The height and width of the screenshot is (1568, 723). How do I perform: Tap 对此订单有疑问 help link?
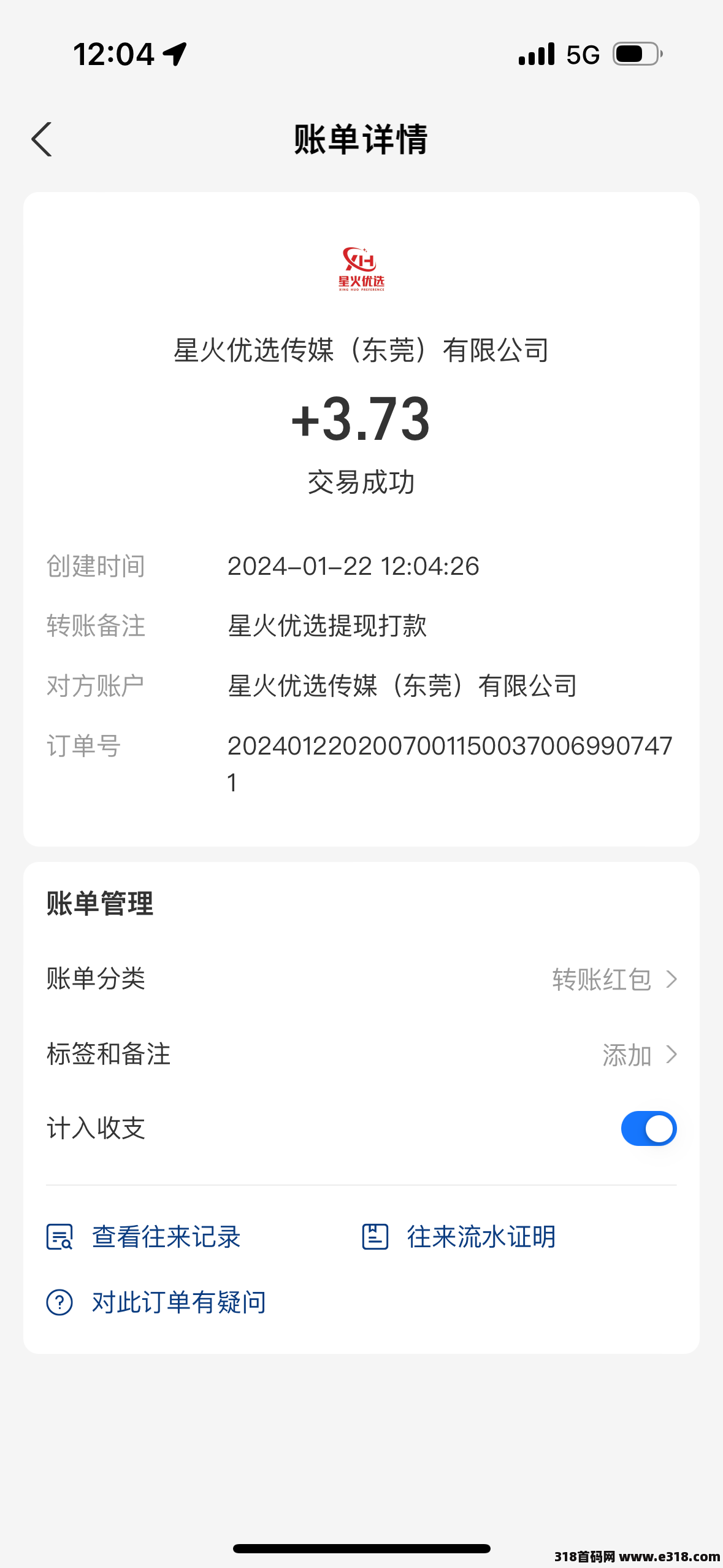click(157, 1302)
